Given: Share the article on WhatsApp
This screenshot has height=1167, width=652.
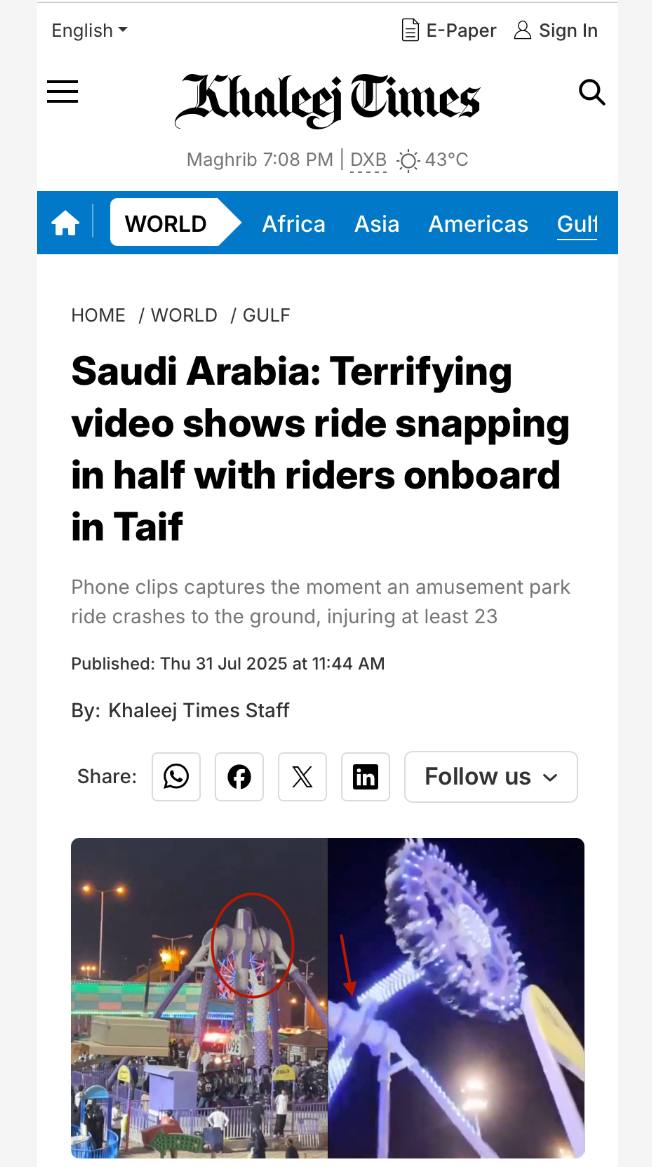Looking at the screenshot, I should click(x=176, y=776).
